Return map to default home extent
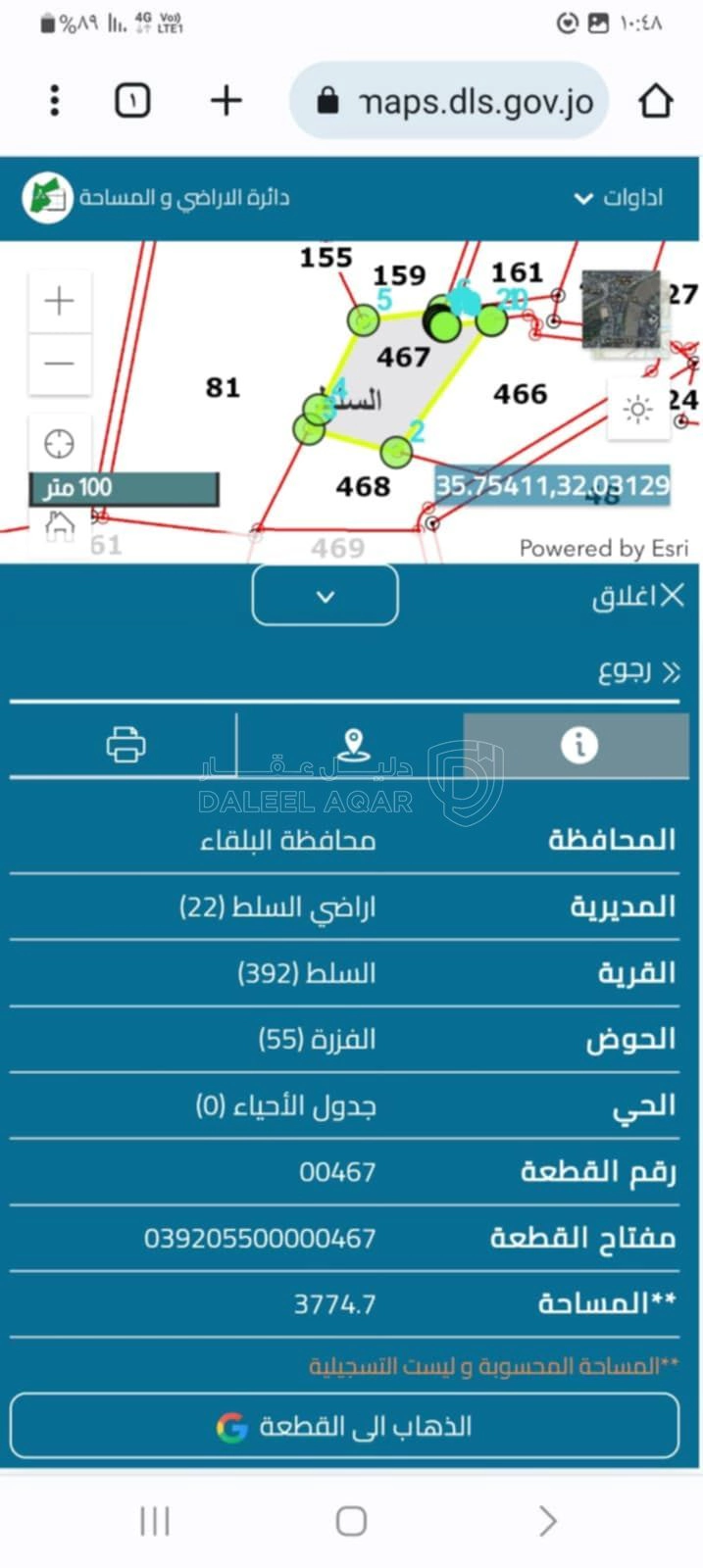The width and height of the screenshot is (703, 1568). 60,526
